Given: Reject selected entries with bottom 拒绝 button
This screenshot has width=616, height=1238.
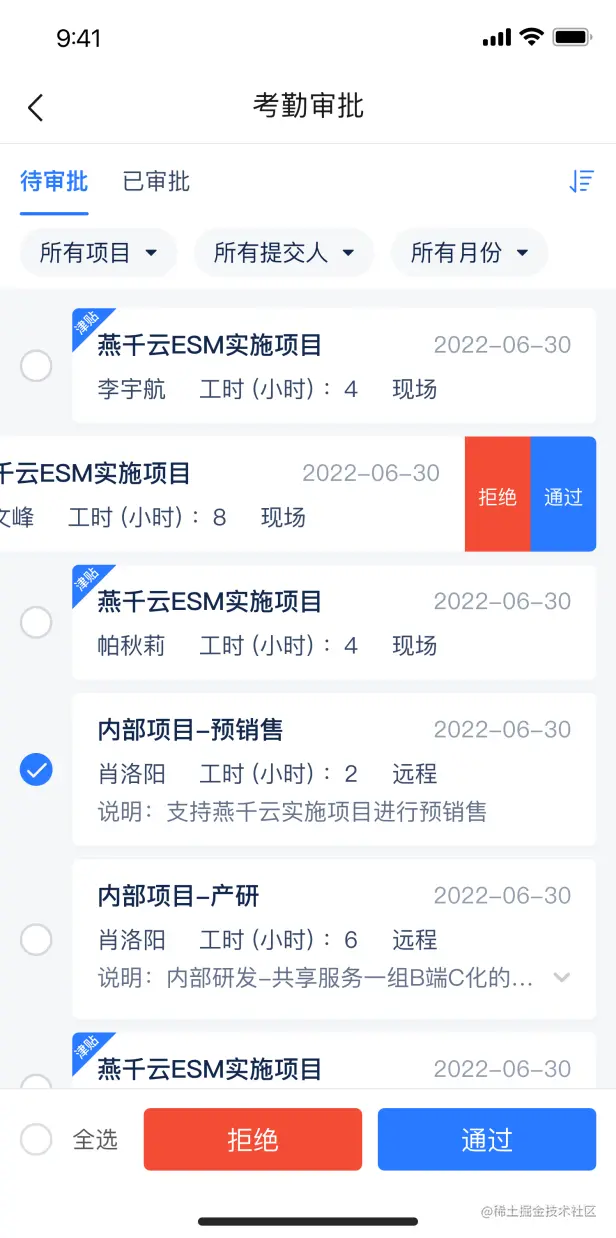Looking at the screenshot, I should coord(253,1139).
